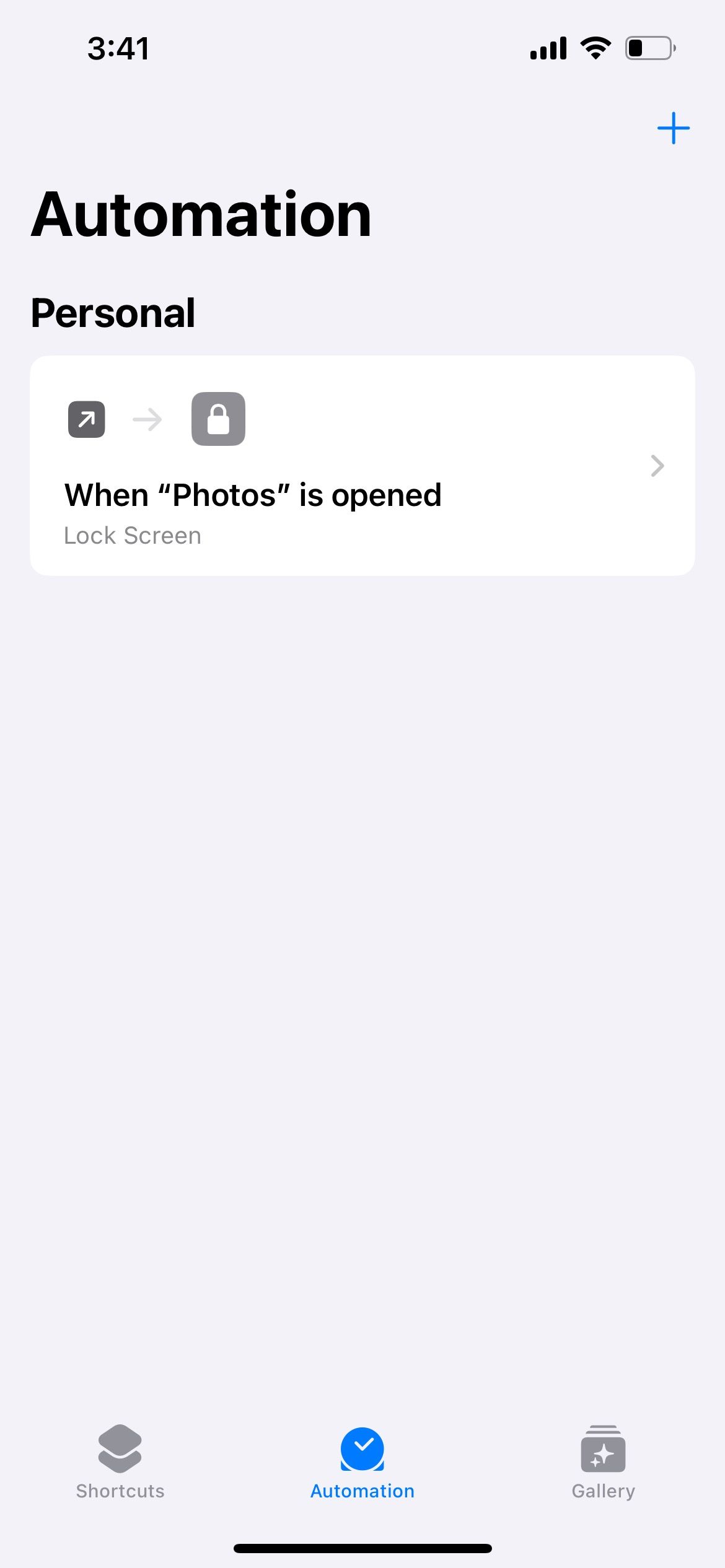The height and width of the screenshot is (1568, 725).
Task: Tap the battery indicator in the status bar
Action: point(648,47)
